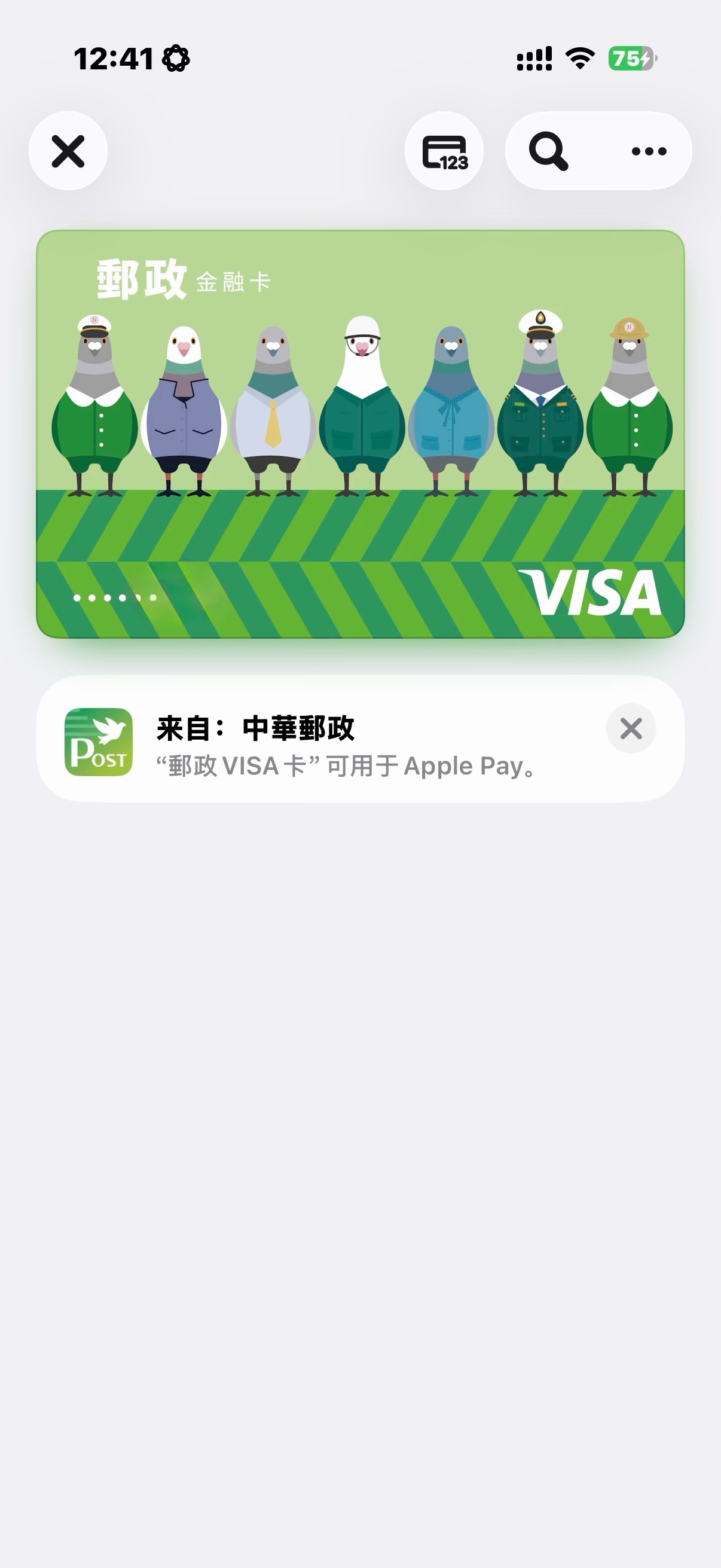The height and width of the screenshot is (1568, 721).
Task: Show card number details icon
Action: coord(444,151)
